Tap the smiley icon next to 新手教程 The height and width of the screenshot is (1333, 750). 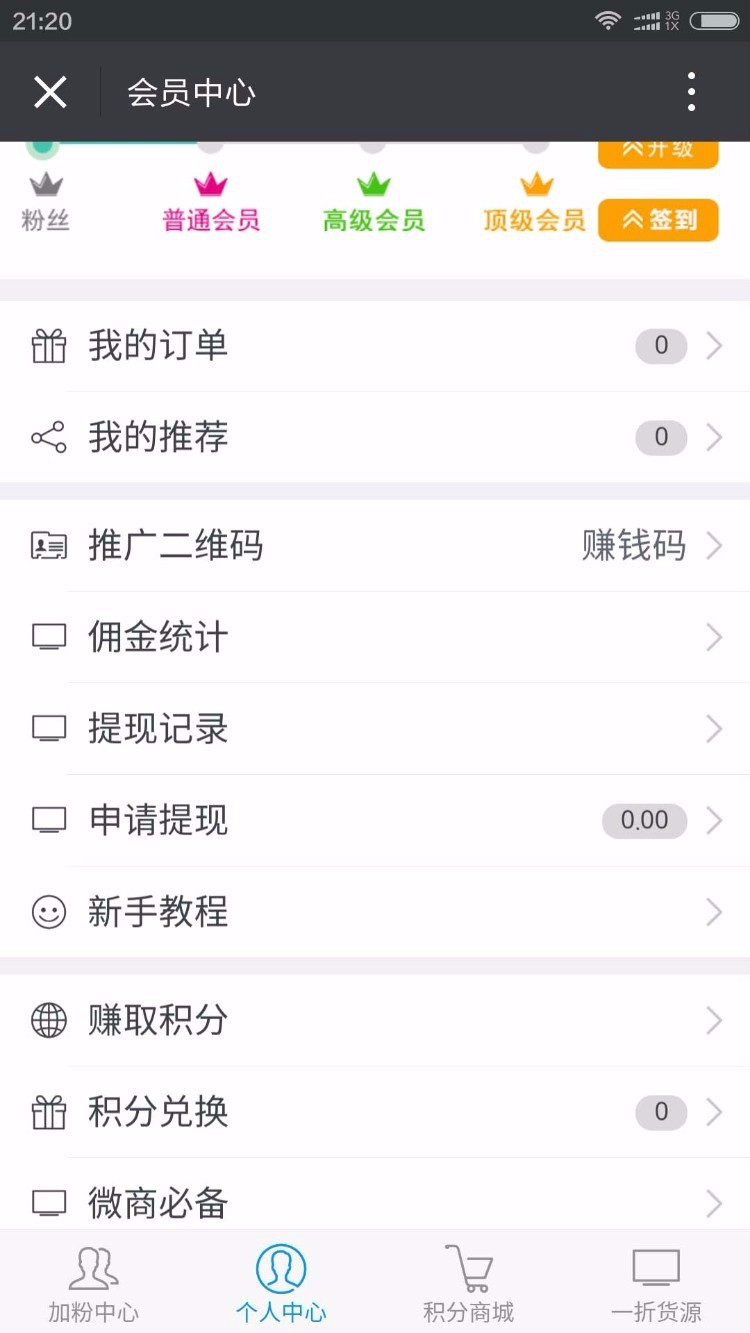click(x=47, y=911)
